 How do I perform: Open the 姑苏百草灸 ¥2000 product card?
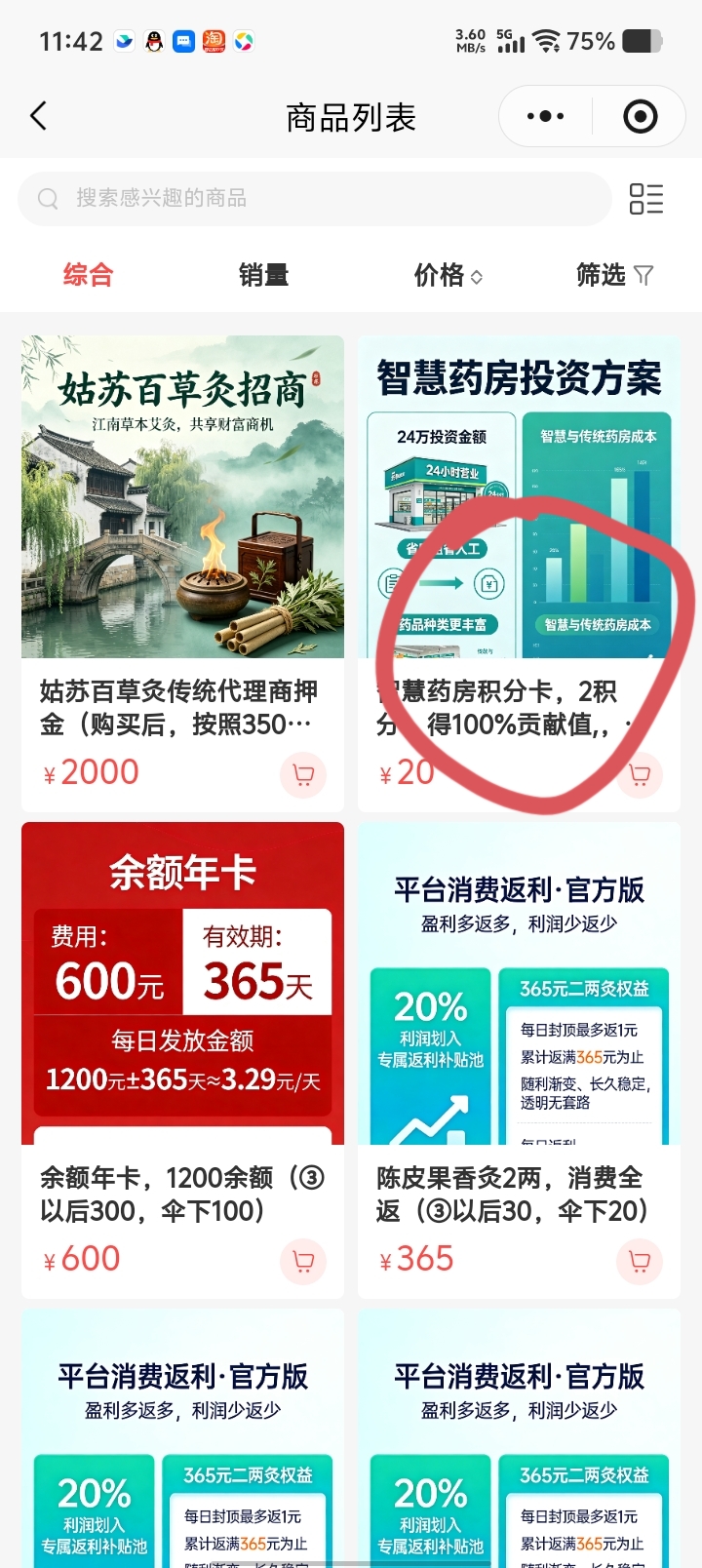[182, 573]
